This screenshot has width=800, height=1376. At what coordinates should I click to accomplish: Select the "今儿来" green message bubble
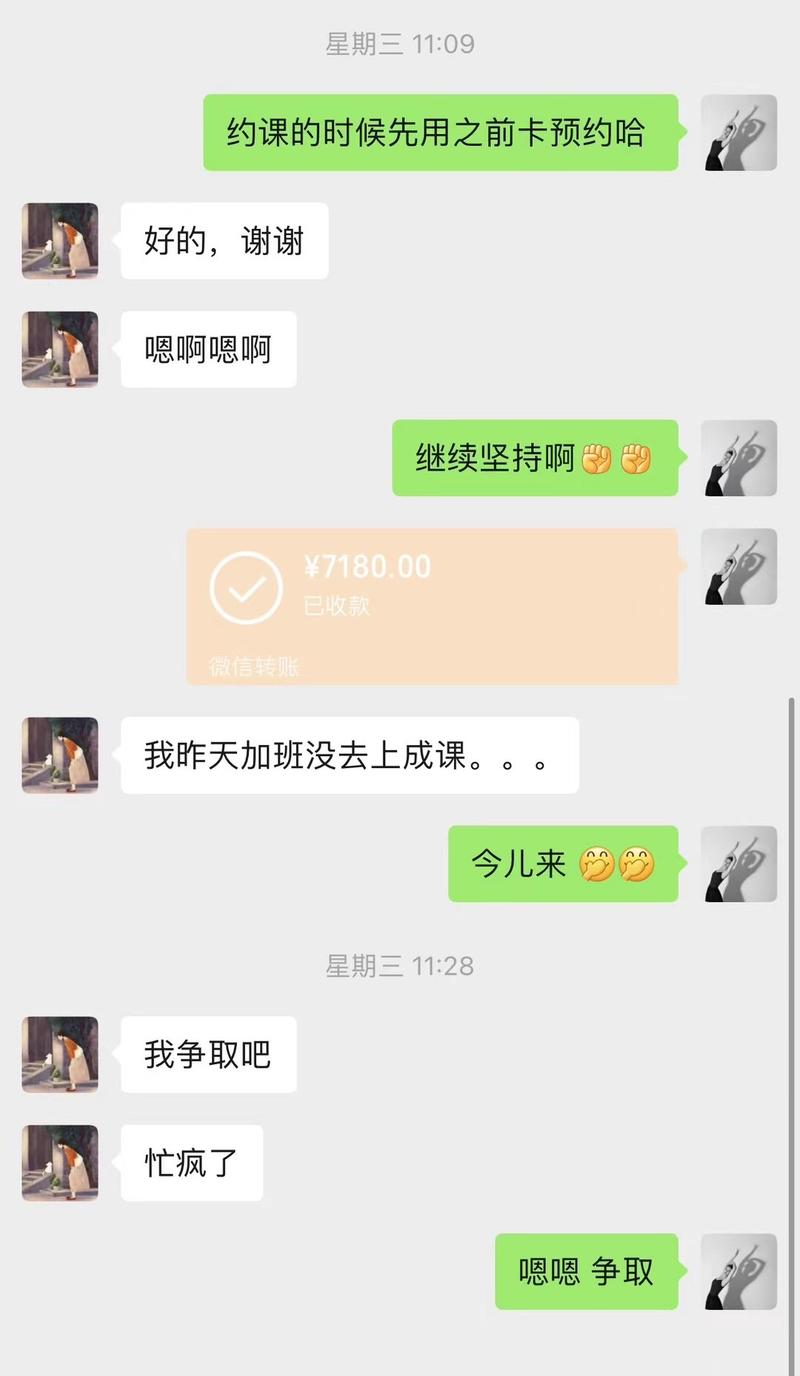(561, 863)
